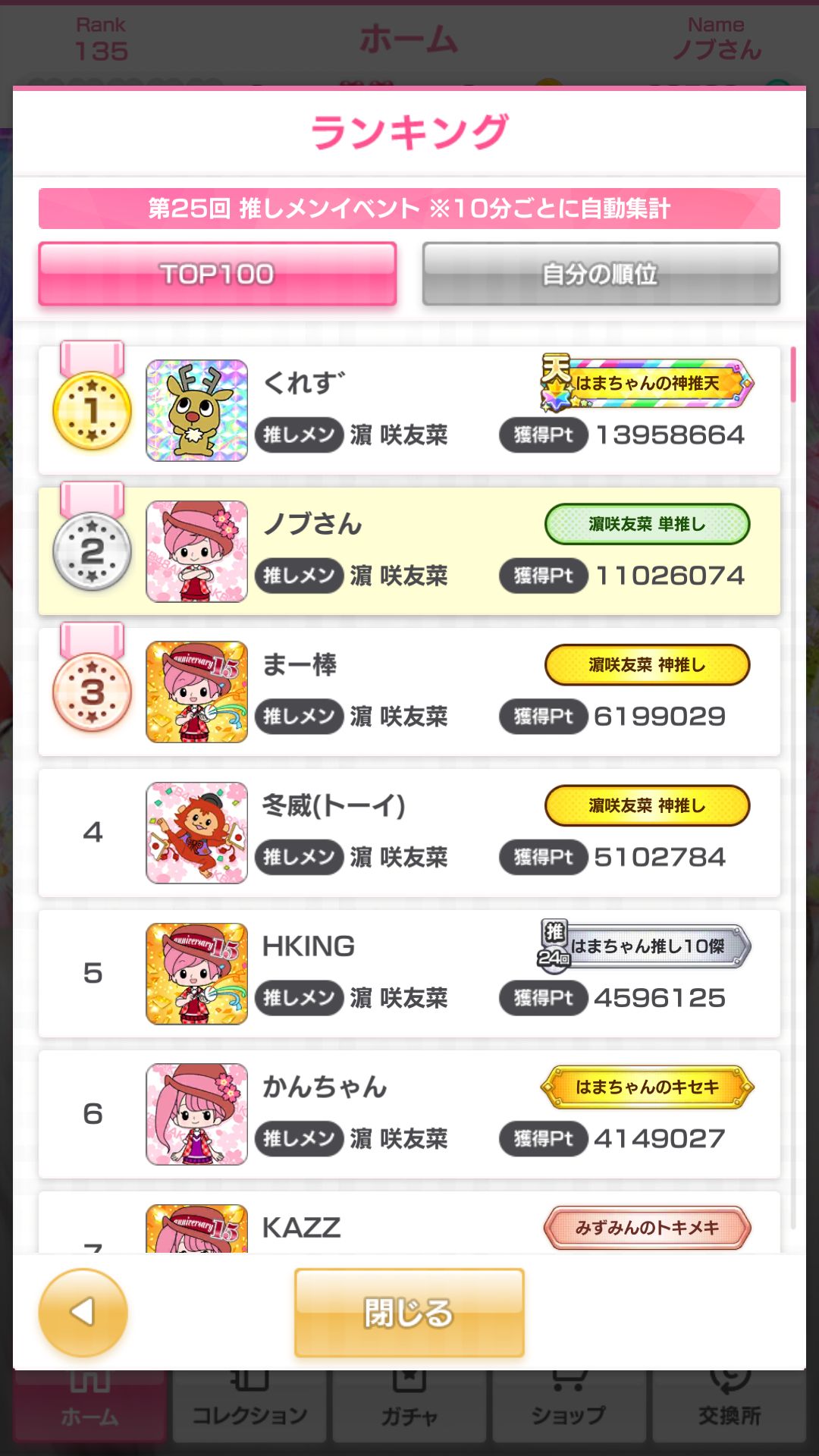
Task: Click the silver second-place medal icon
Action: (x=91, y=552)
